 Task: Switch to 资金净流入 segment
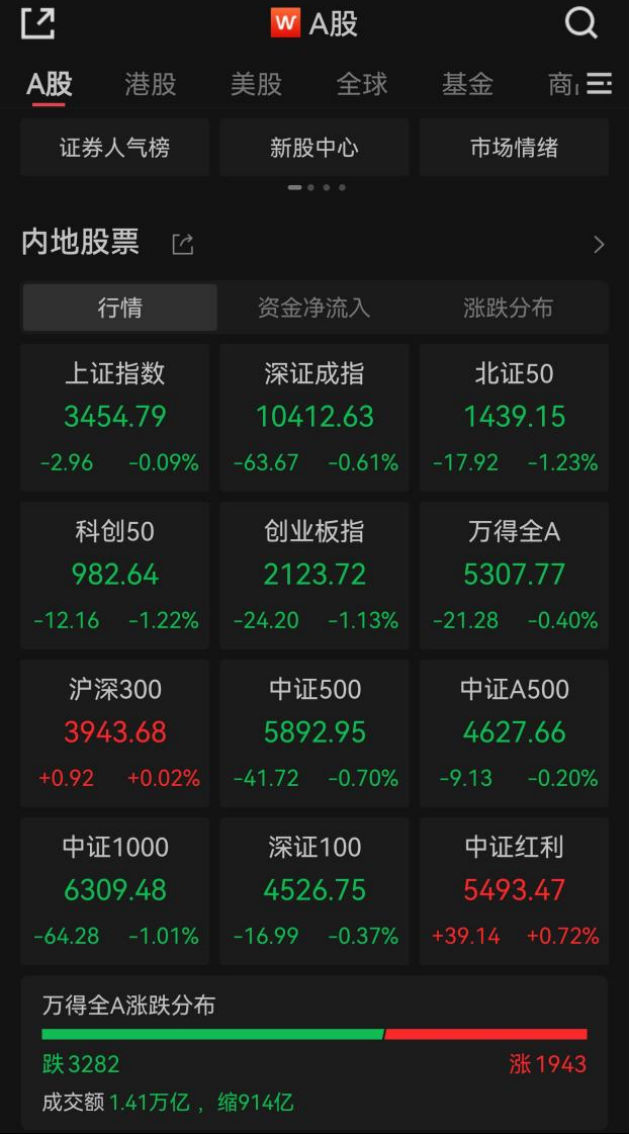pyautogui.click(x=314, y=308)
